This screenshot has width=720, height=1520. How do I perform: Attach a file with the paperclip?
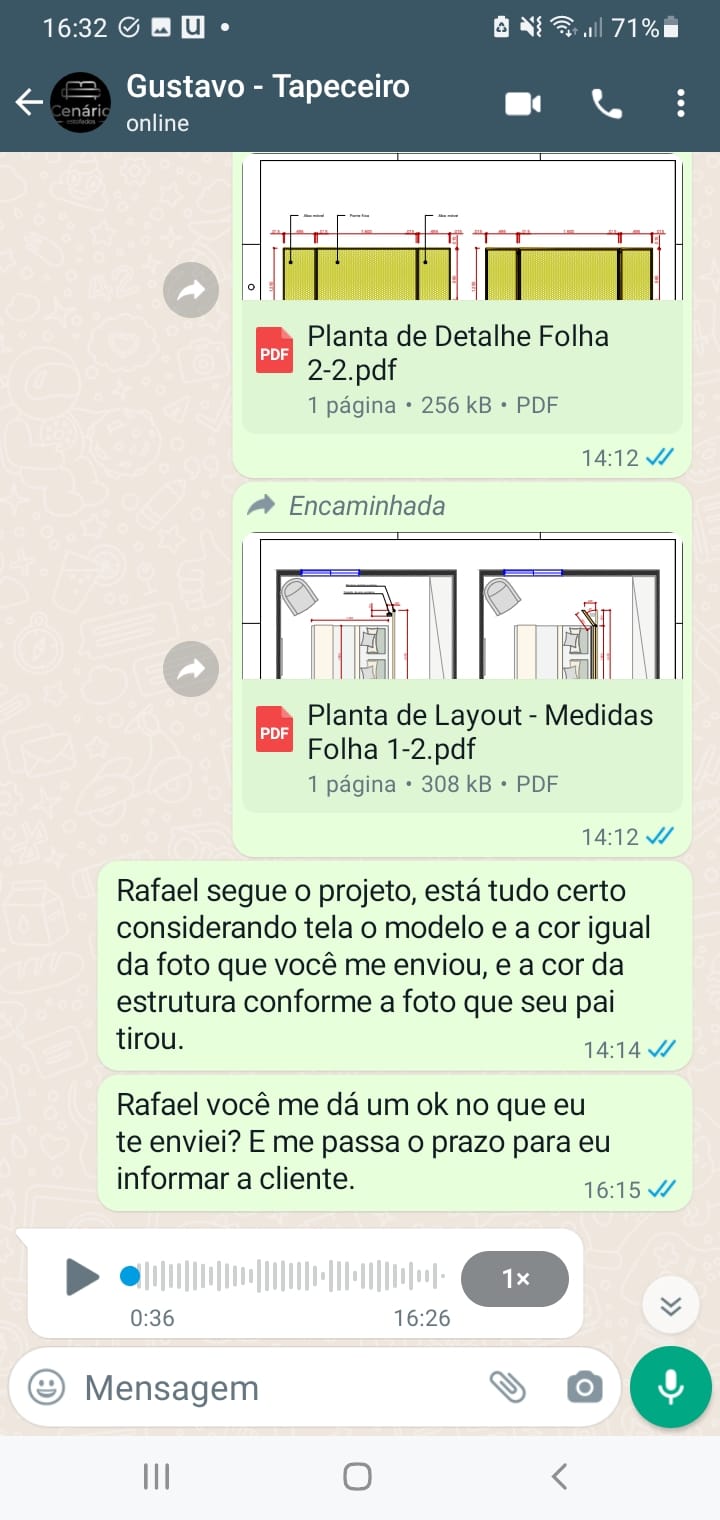(x=508, y=1387)
